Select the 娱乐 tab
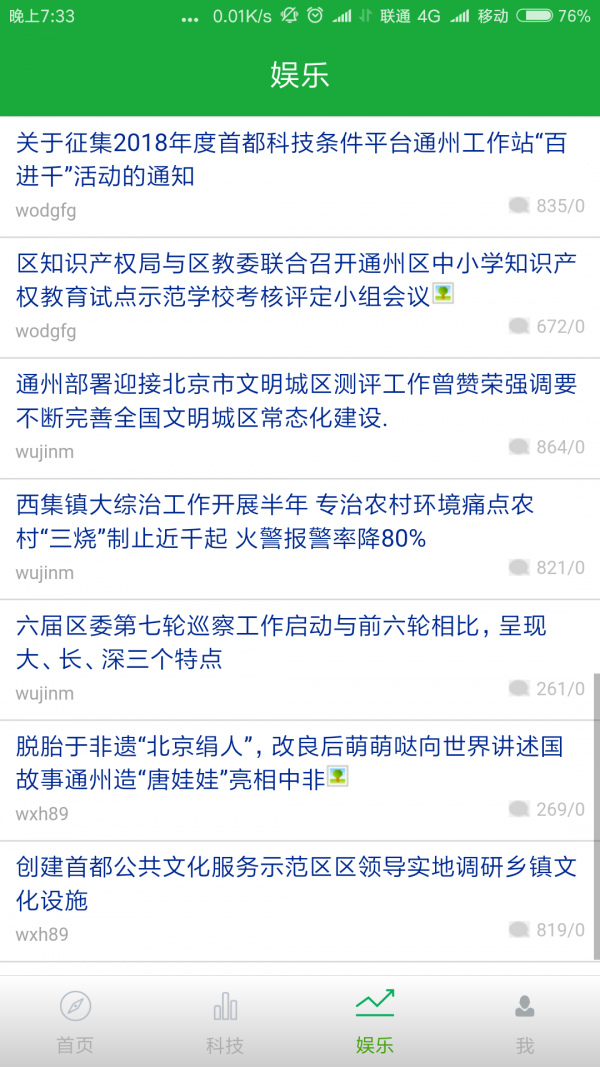The width and height of the screenshot is (600, 1067). click(375, 1022)
